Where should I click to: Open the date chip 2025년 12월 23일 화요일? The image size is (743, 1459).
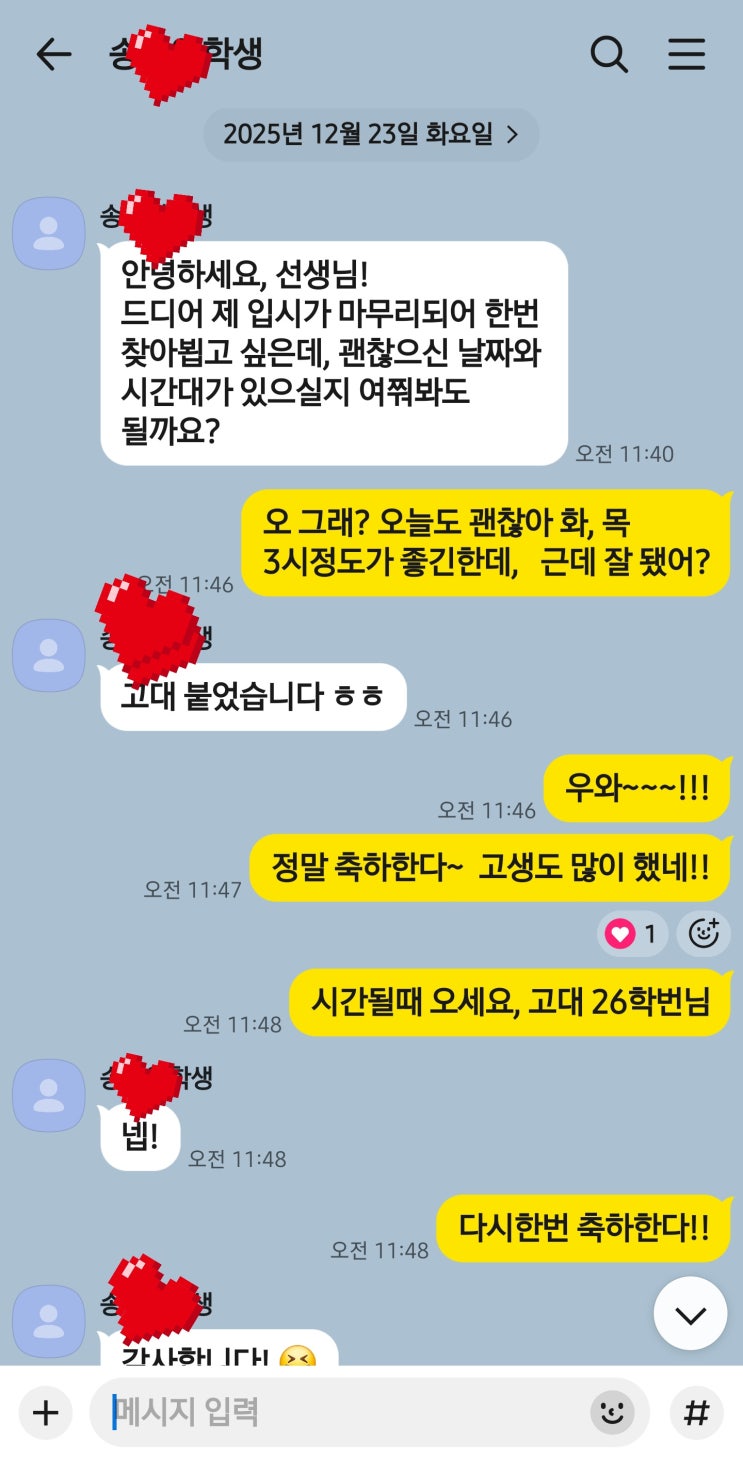pos(371,135)
